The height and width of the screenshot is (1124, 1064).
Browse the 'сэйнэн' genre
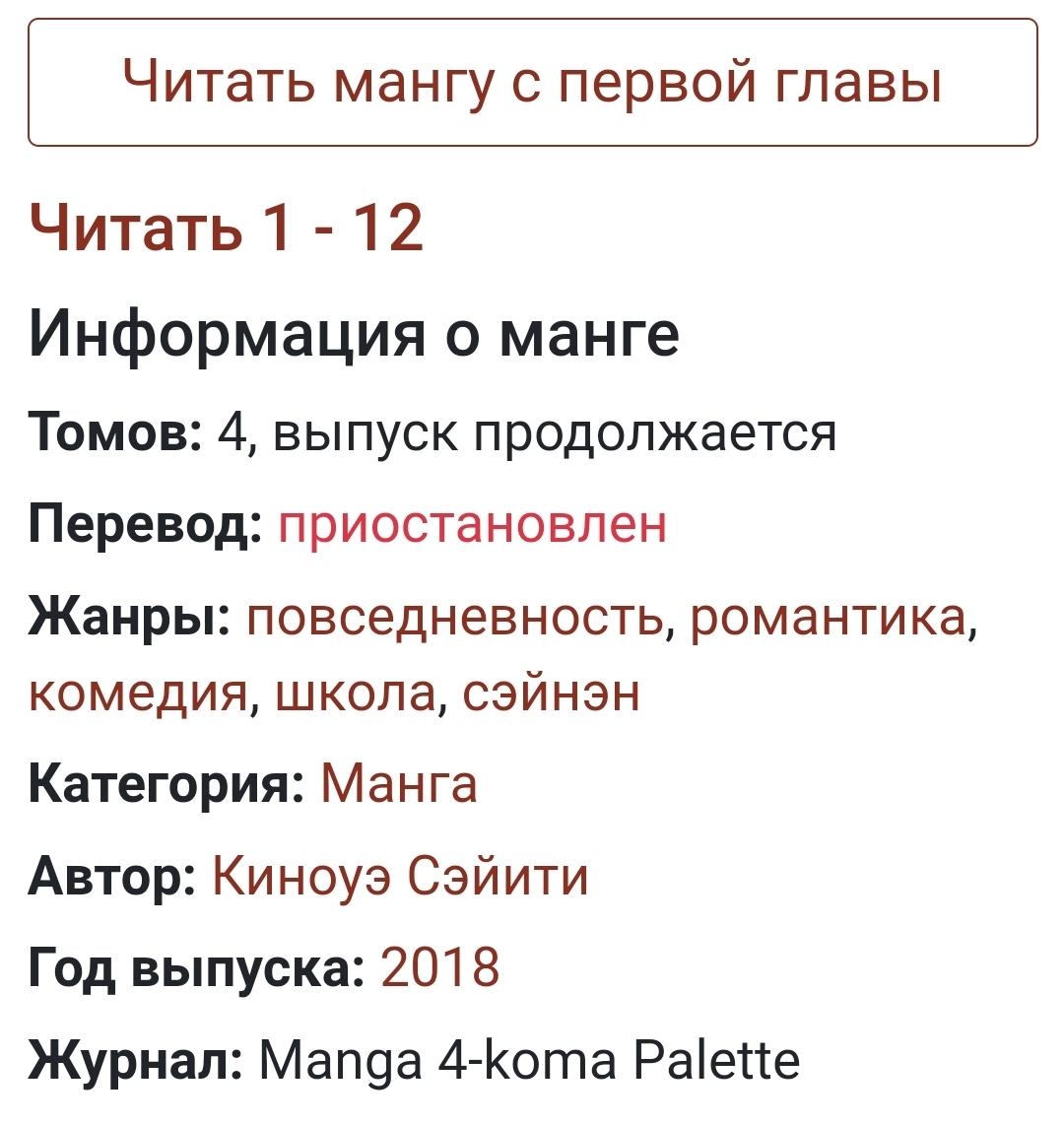point(552,693)
